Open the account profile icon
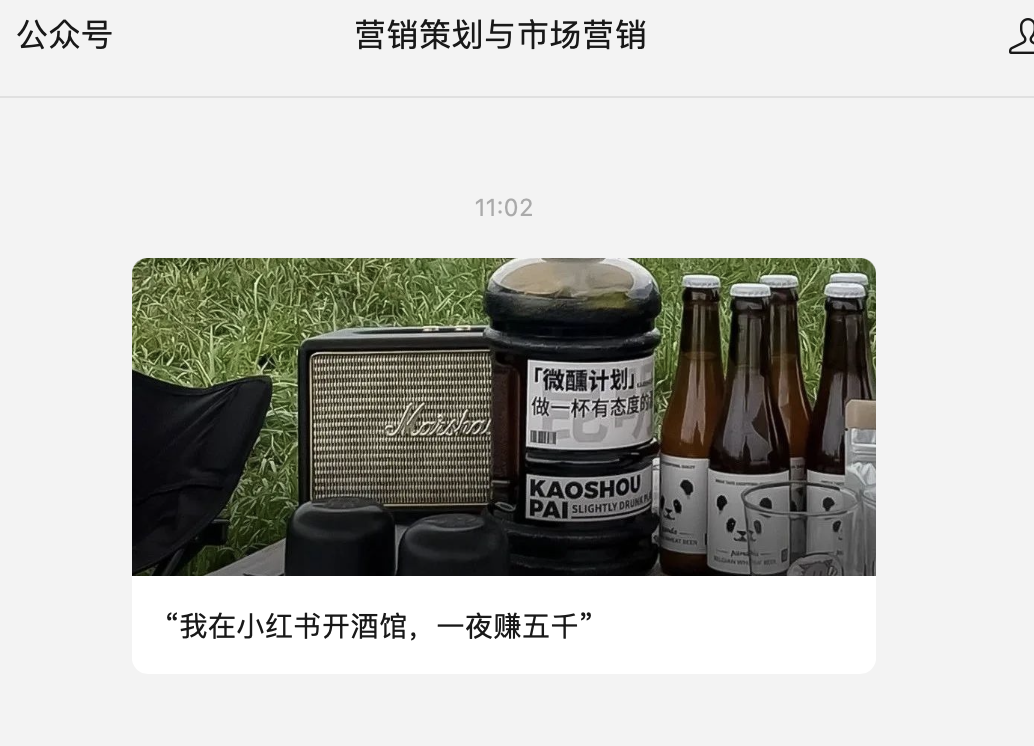Screen dimensions: 1034x746 [x=1022, y=37]
